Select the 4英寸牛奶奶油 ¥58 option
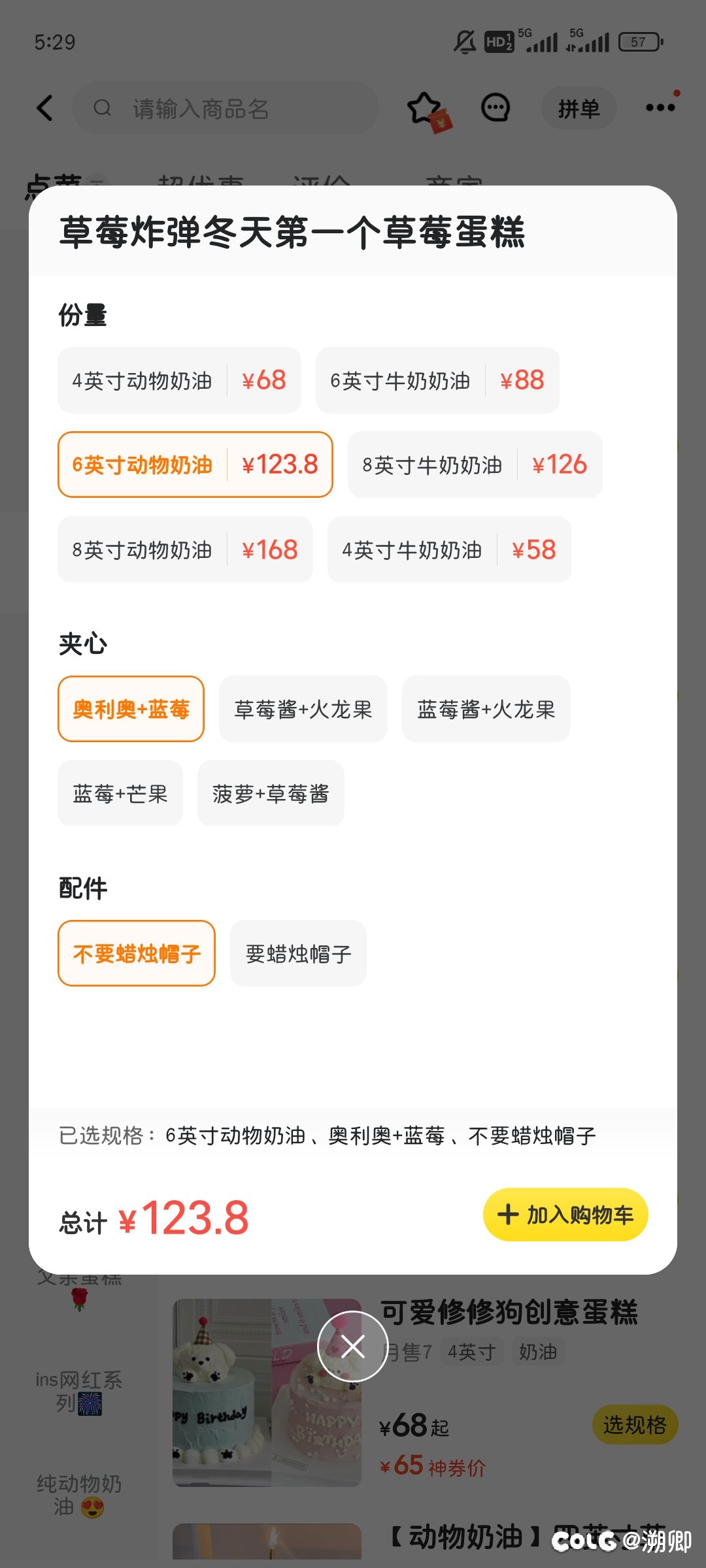The width and height of the screenshot is (706, 1568). pos(449,549)
